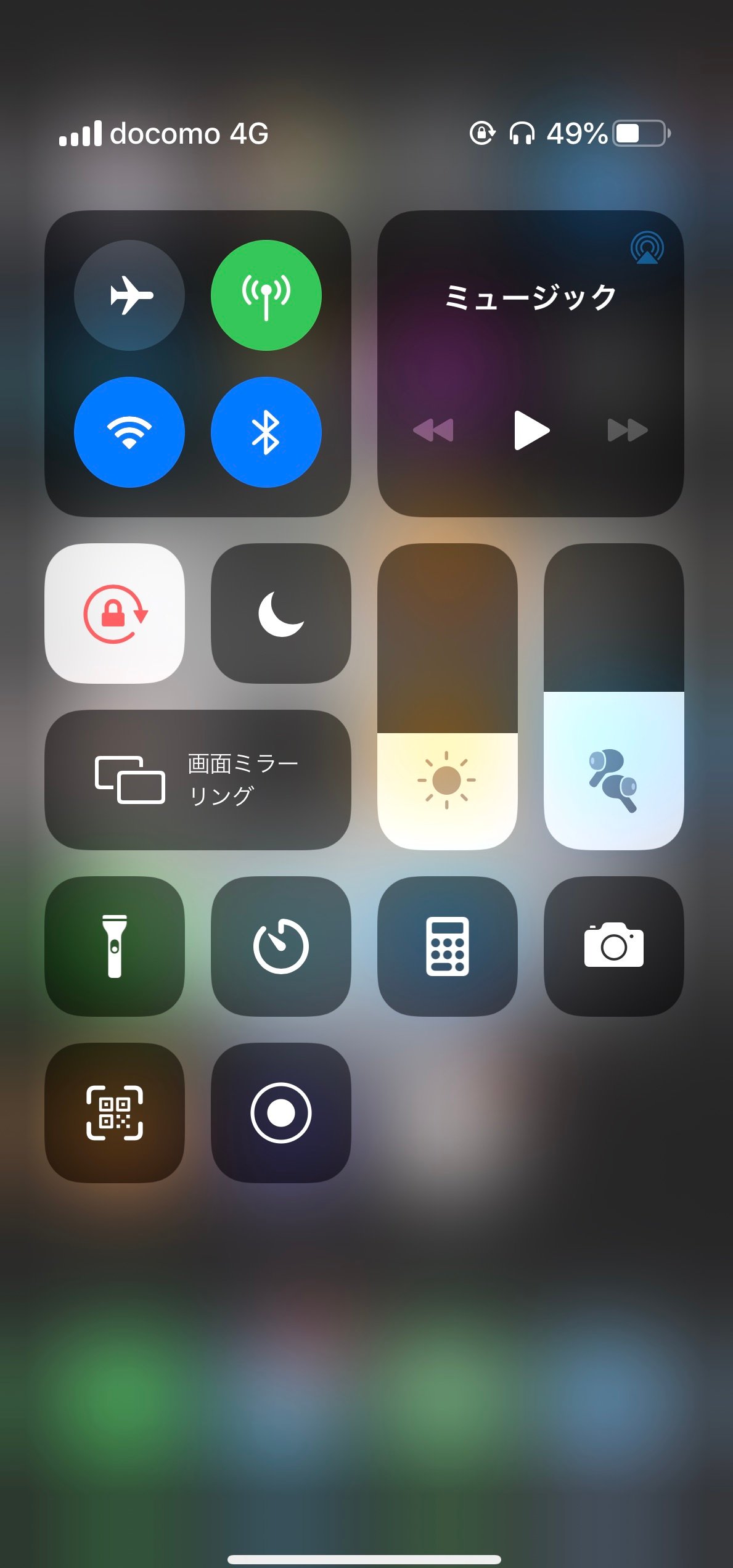Turn on the flashlight
This screenshot has height=1568, width=733.
point(115,946)
